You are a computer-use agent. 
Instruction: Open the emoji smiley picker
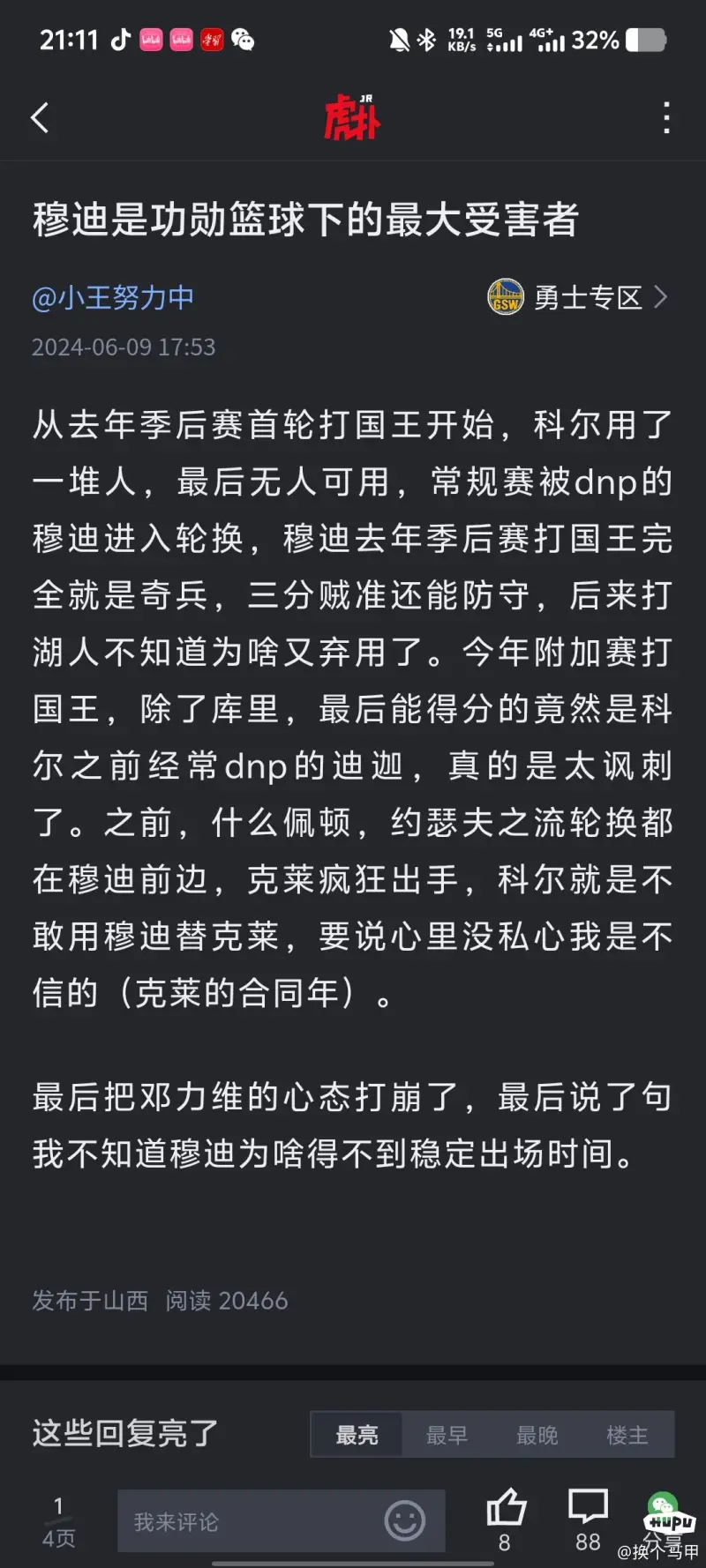[x=405, y=1520]
